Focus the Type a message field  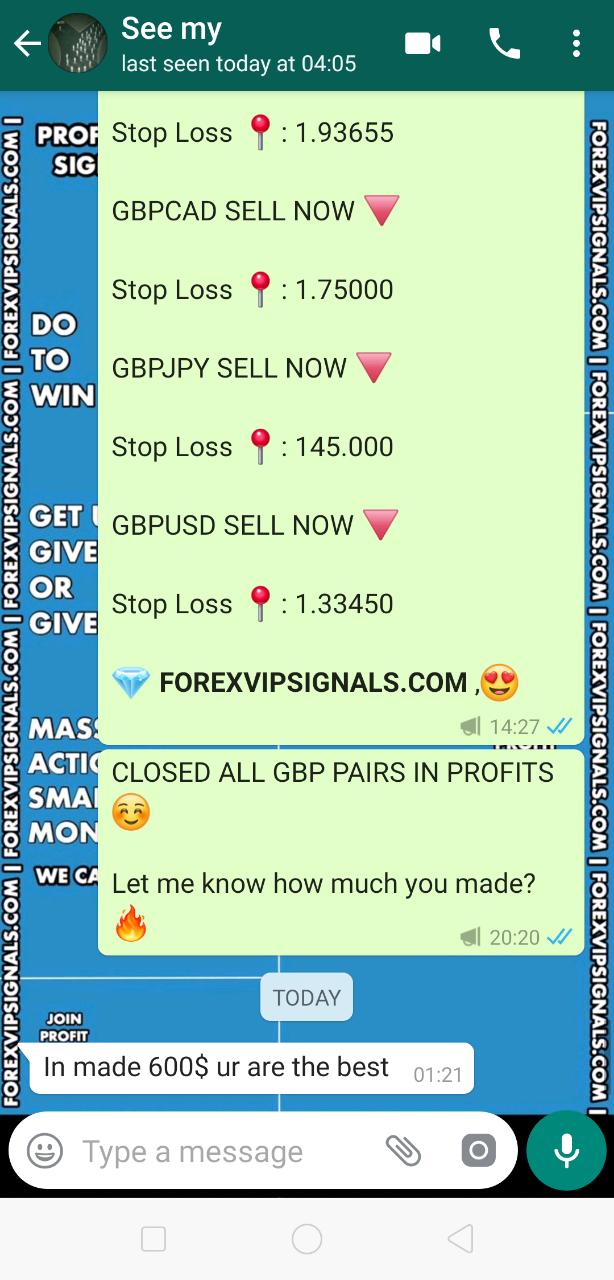tap(225, 1151)
